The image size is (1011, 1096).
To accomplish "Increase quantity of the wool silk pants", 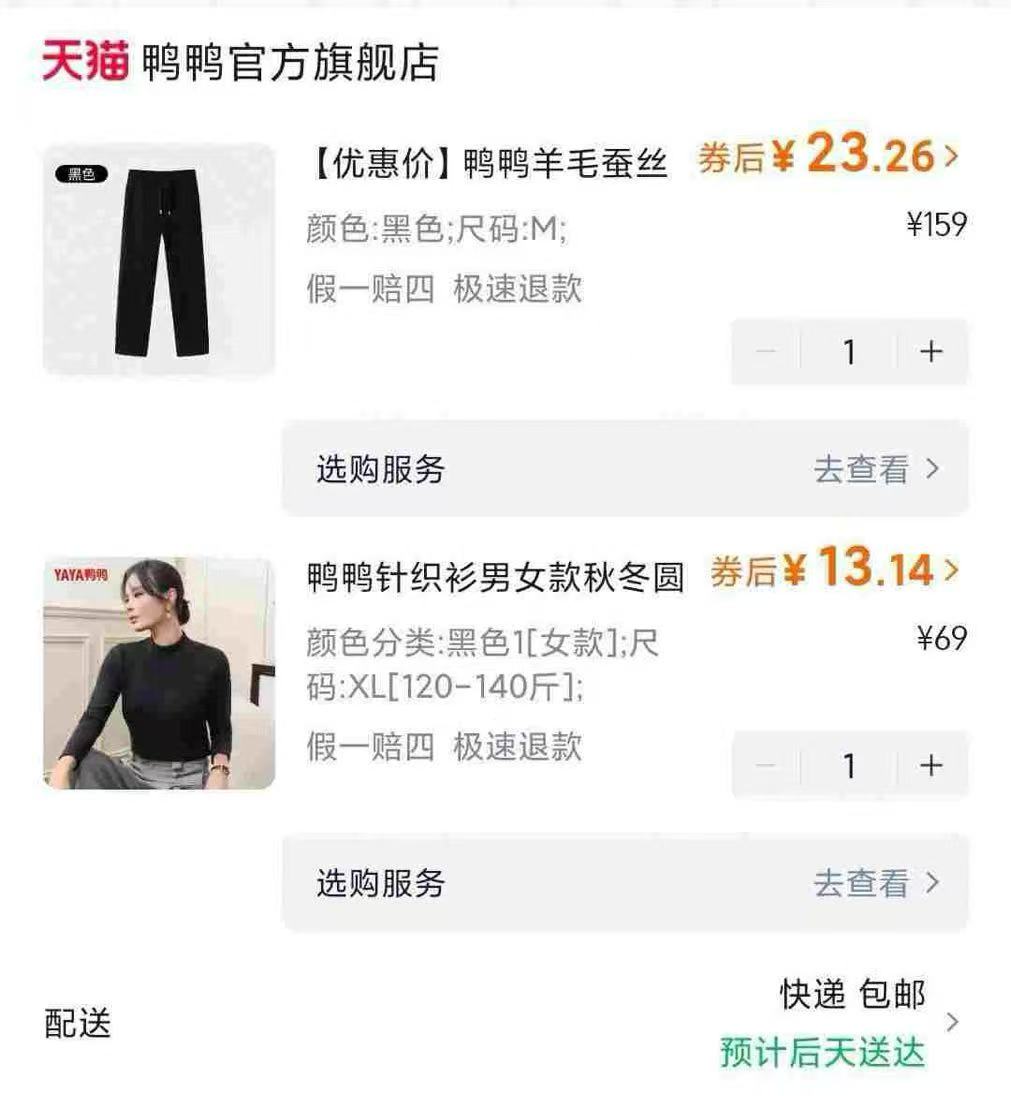I will point(932,351).
